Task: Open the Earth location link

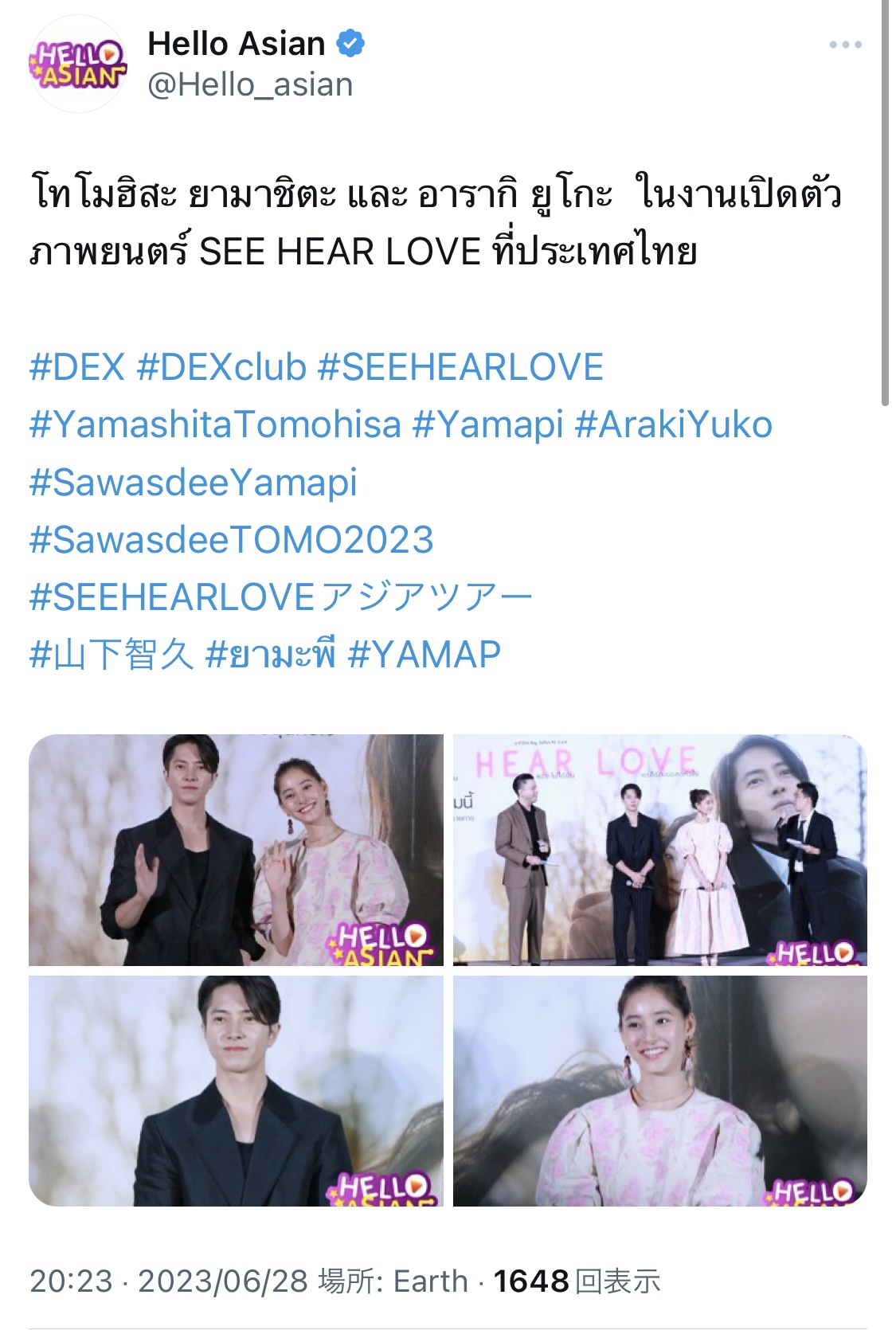Action: pyautogui.click(x=430, y=1281)
